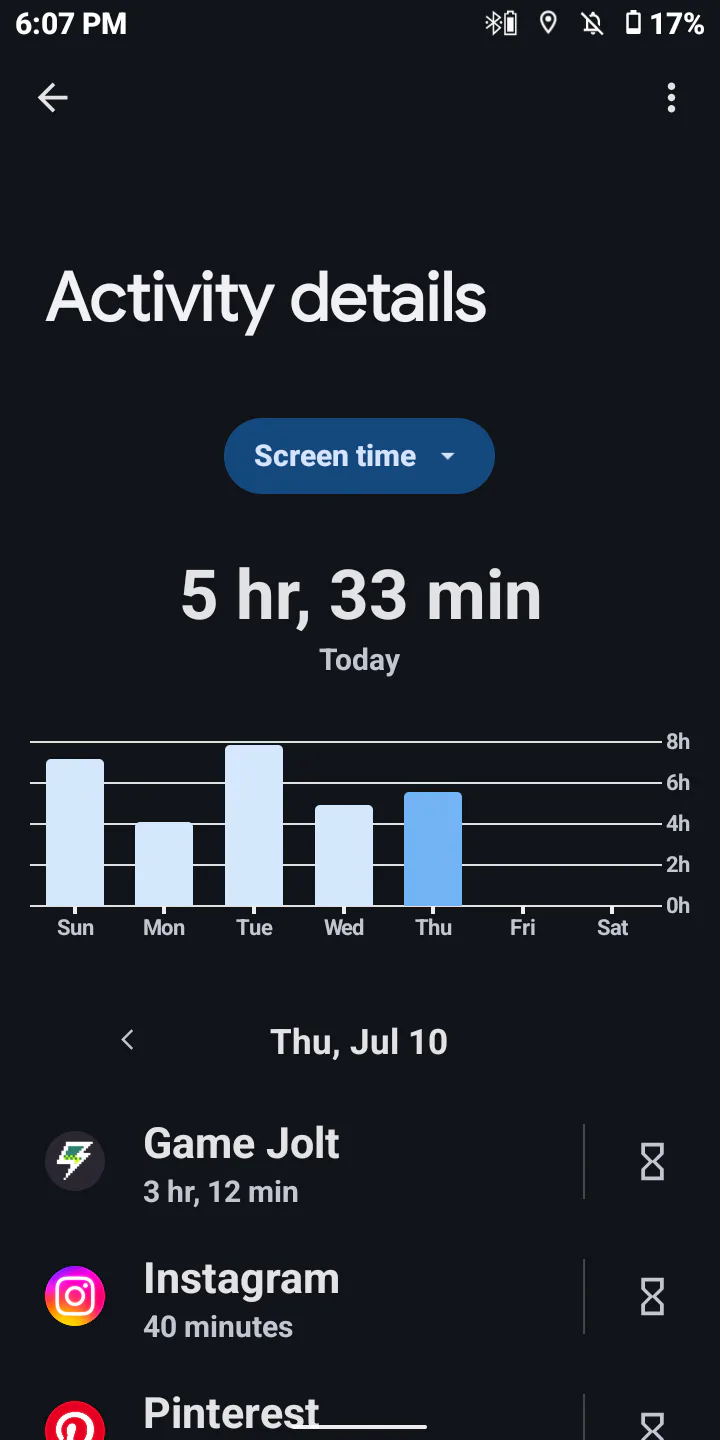Set an app timer for Instagram
This screenshot has width=720, height=1440.
pos(652,1297)
